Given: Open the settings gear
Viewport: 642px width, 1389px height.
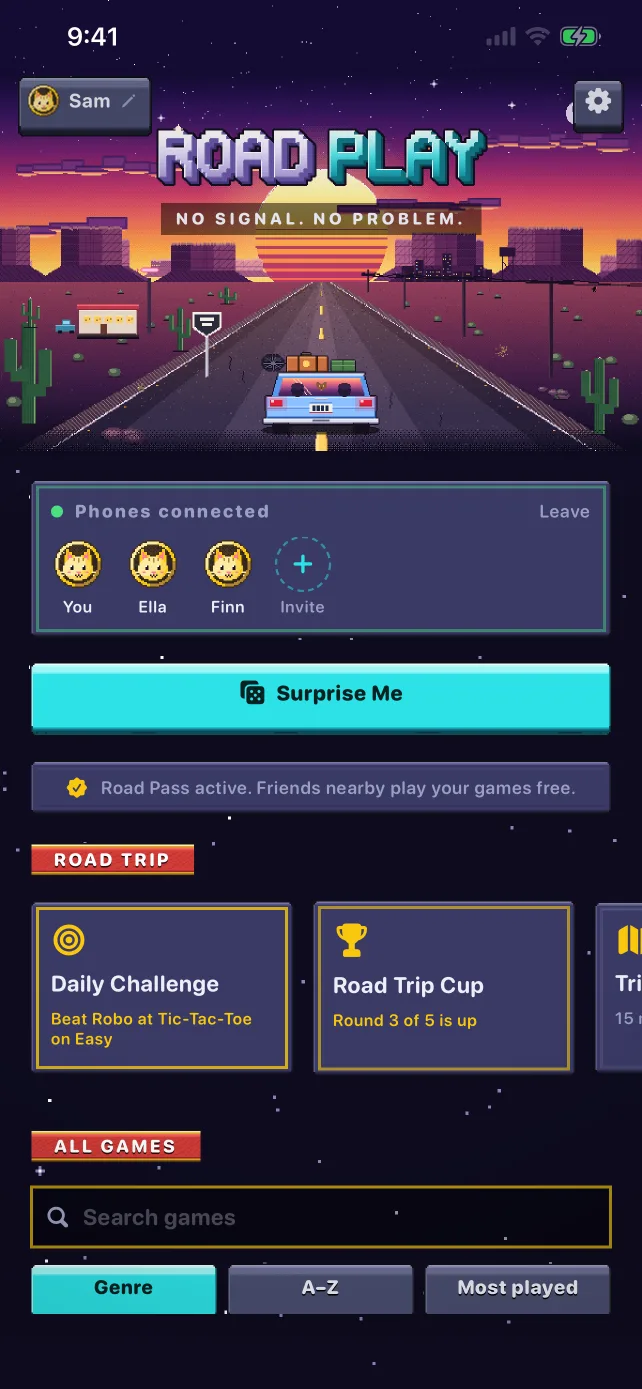Looking at the screenshot, I should tap(598, 102).
